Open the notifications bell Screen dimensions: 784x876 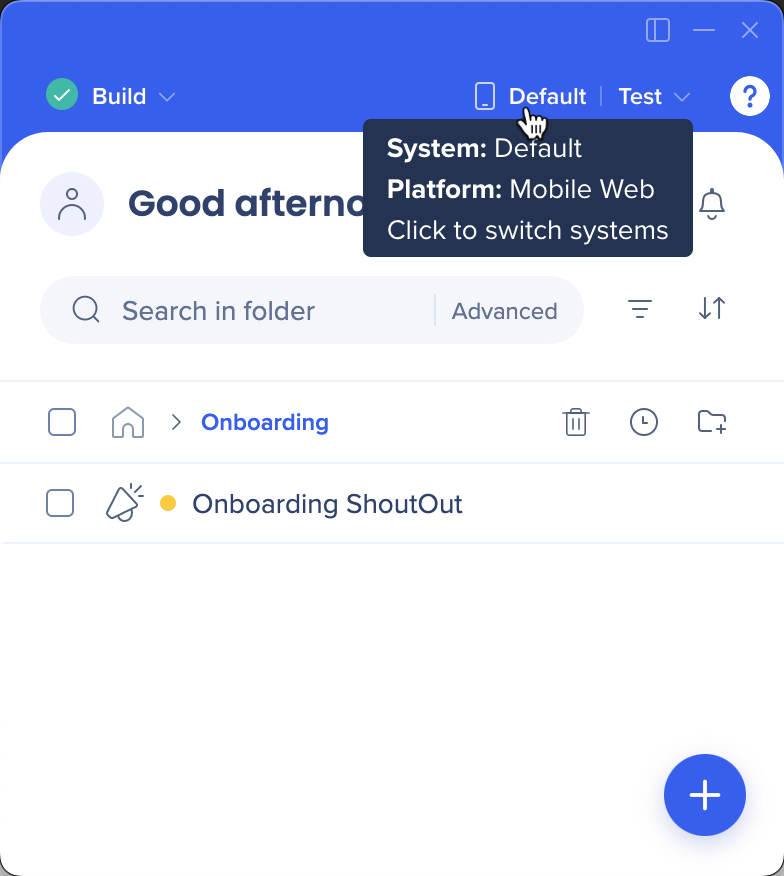tap(712, 203)
